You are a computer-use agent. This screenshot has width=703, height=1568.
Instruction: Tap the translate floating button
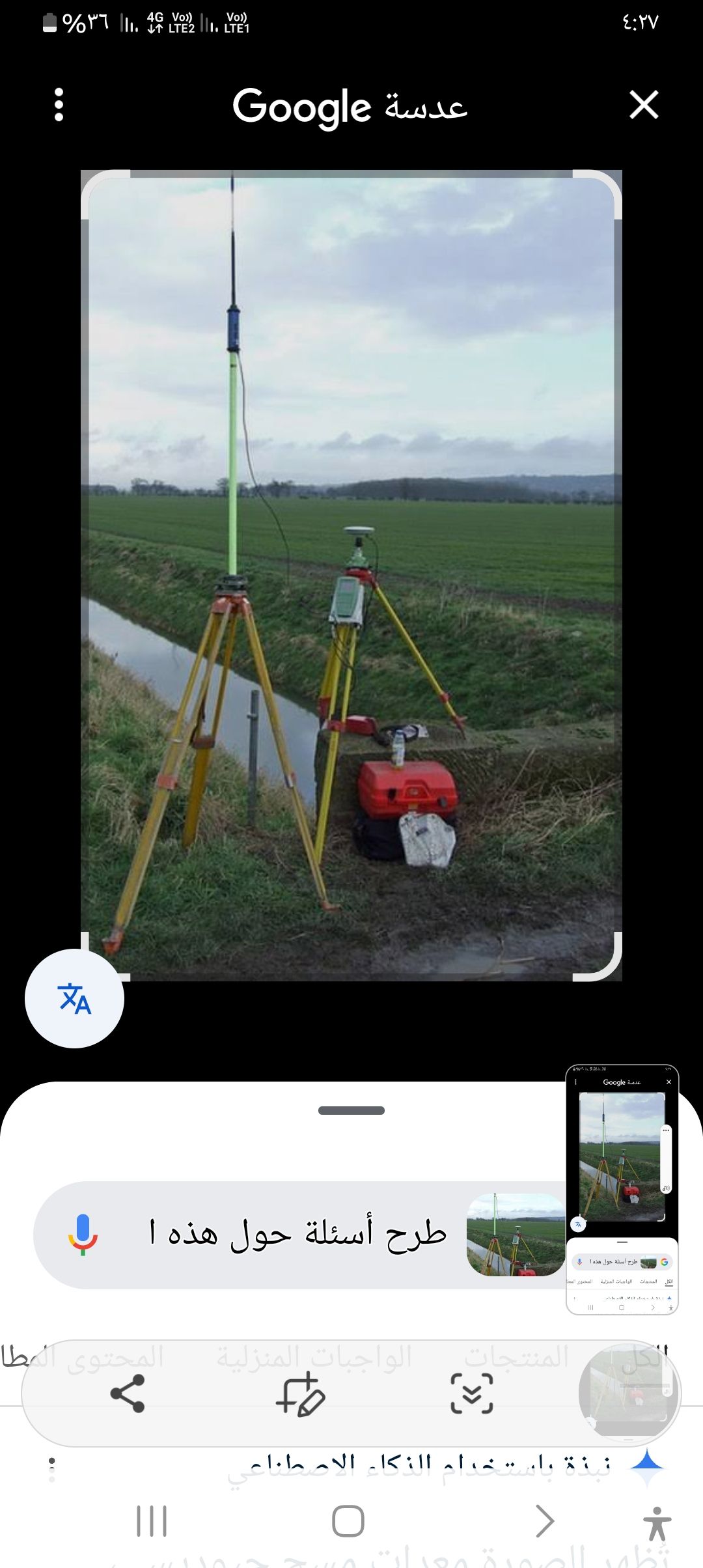[74, 998]
